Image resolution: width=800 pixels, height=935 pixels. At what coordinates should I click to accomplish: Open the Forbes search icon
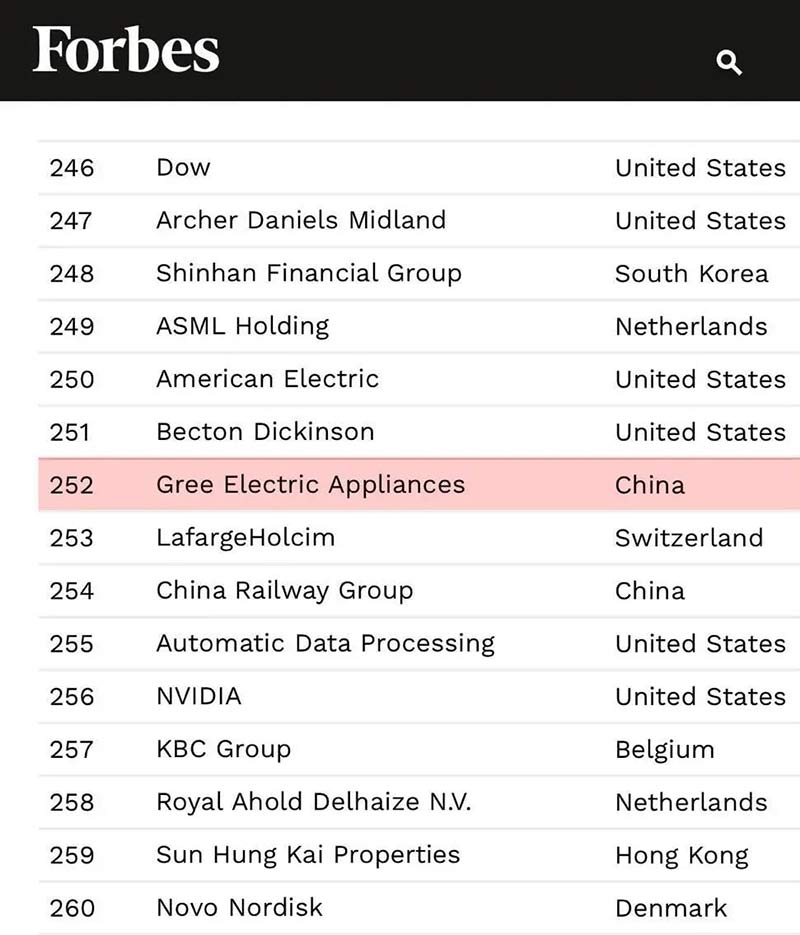click(729, 62)
